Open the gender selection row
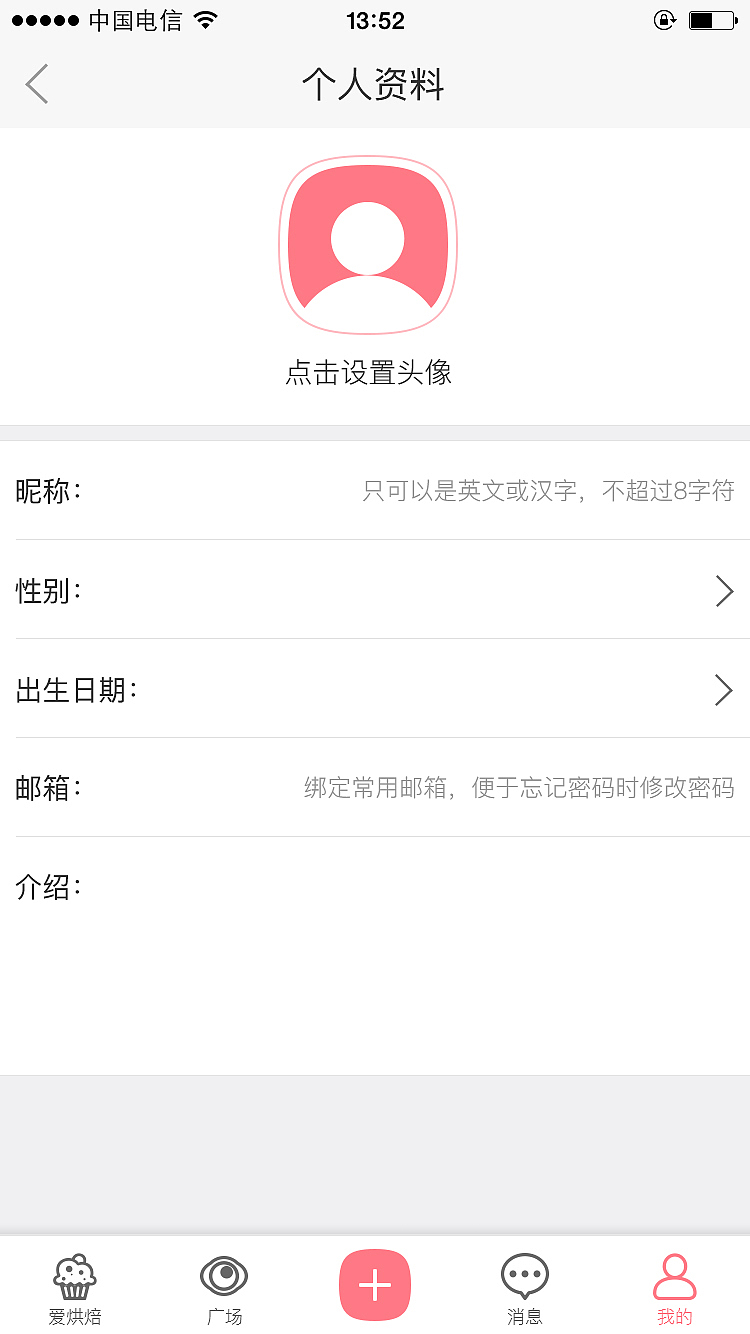Viewport: 750px width, 1334px height. [x=375, y=591]
